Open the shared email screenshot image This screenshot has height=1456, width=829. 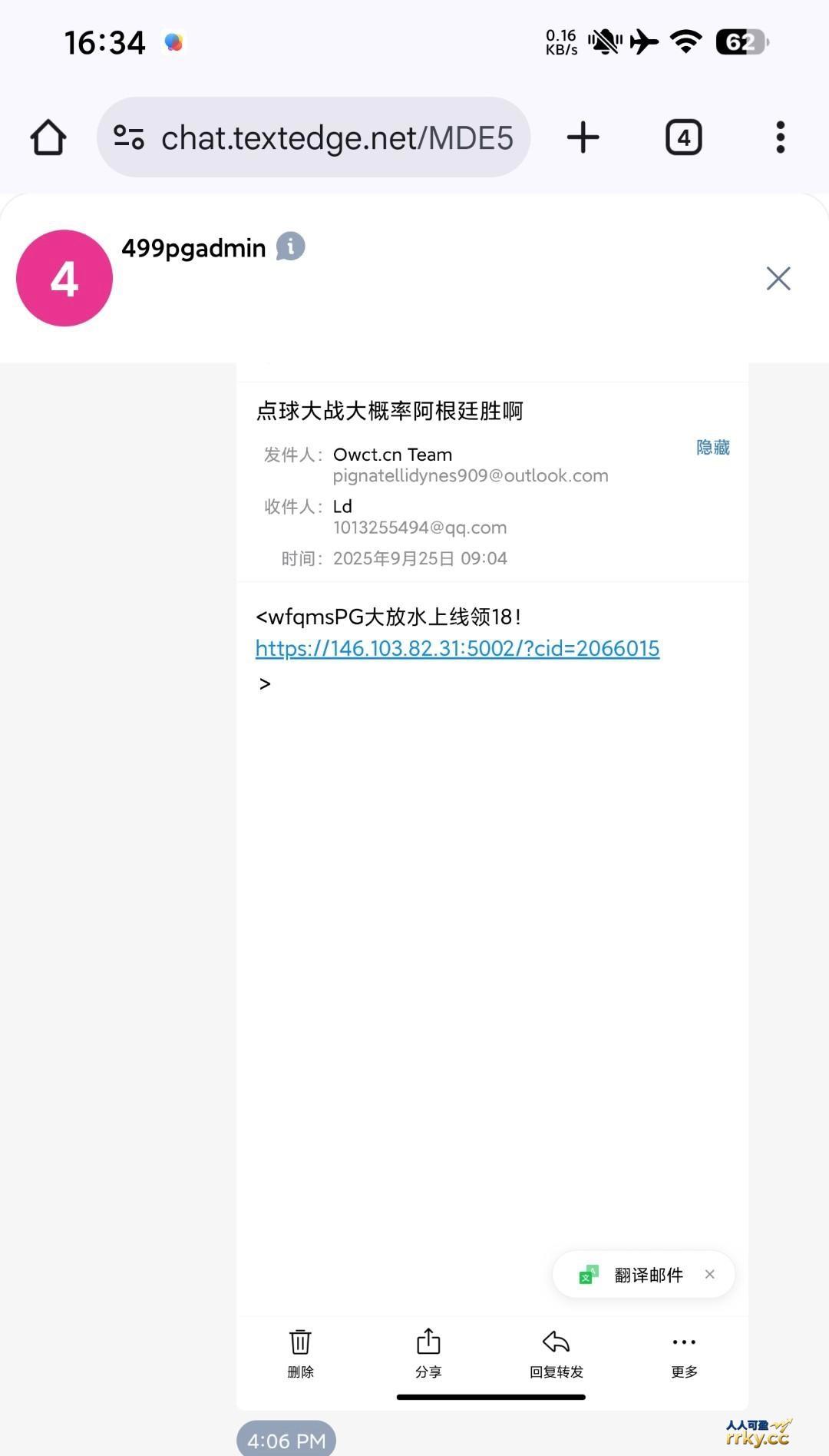(x=491, y=883)
